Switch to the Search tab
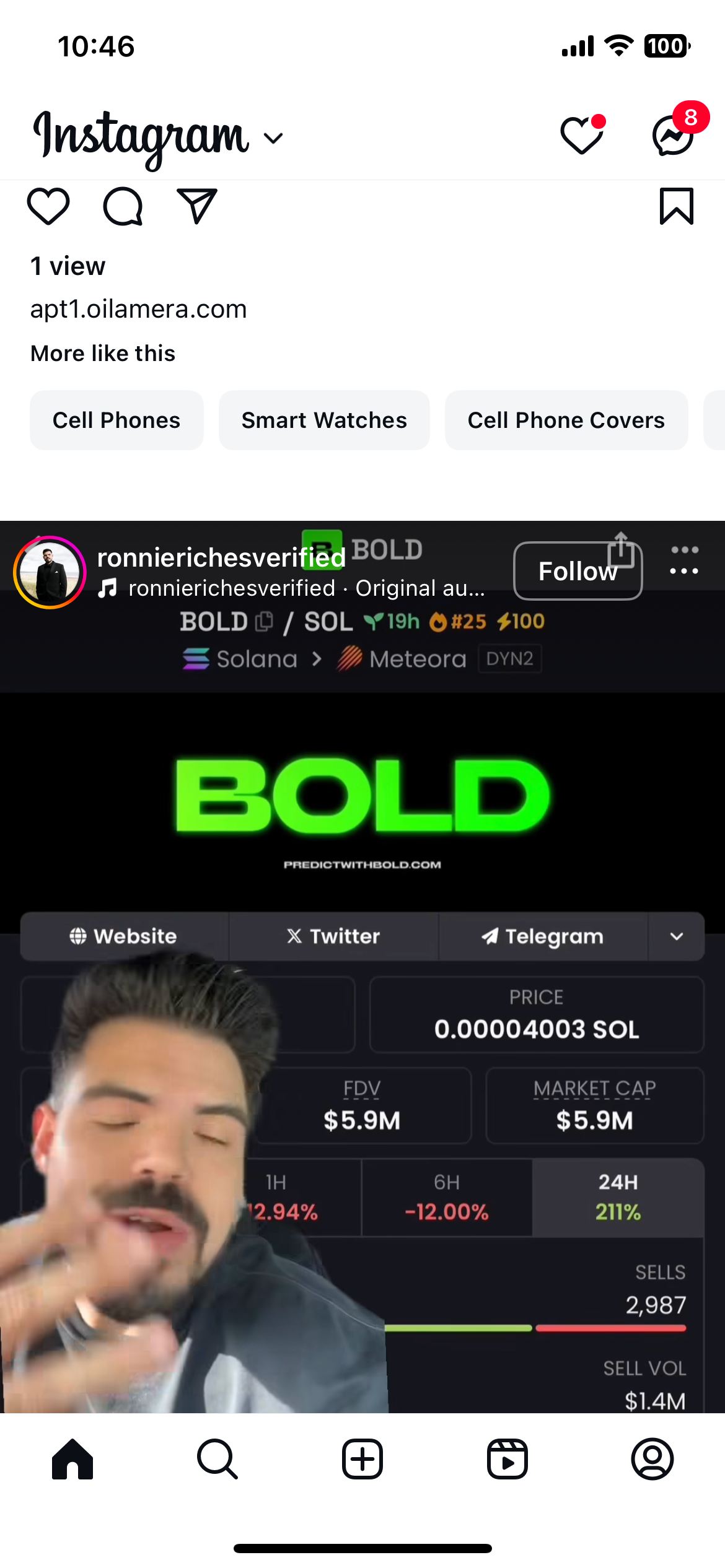Screen dimensions: 725x1568 pos(217,1459)
